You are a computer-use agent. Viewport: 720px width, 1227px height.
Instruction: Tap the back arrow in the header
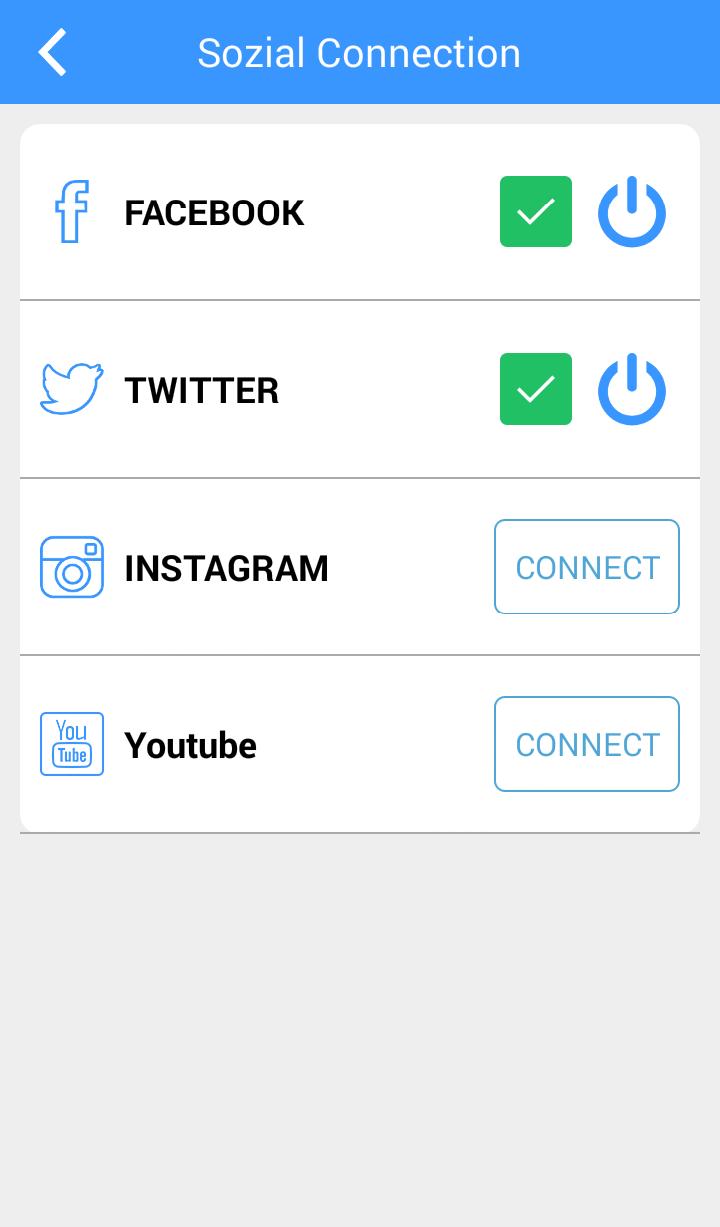click(51, 52)
